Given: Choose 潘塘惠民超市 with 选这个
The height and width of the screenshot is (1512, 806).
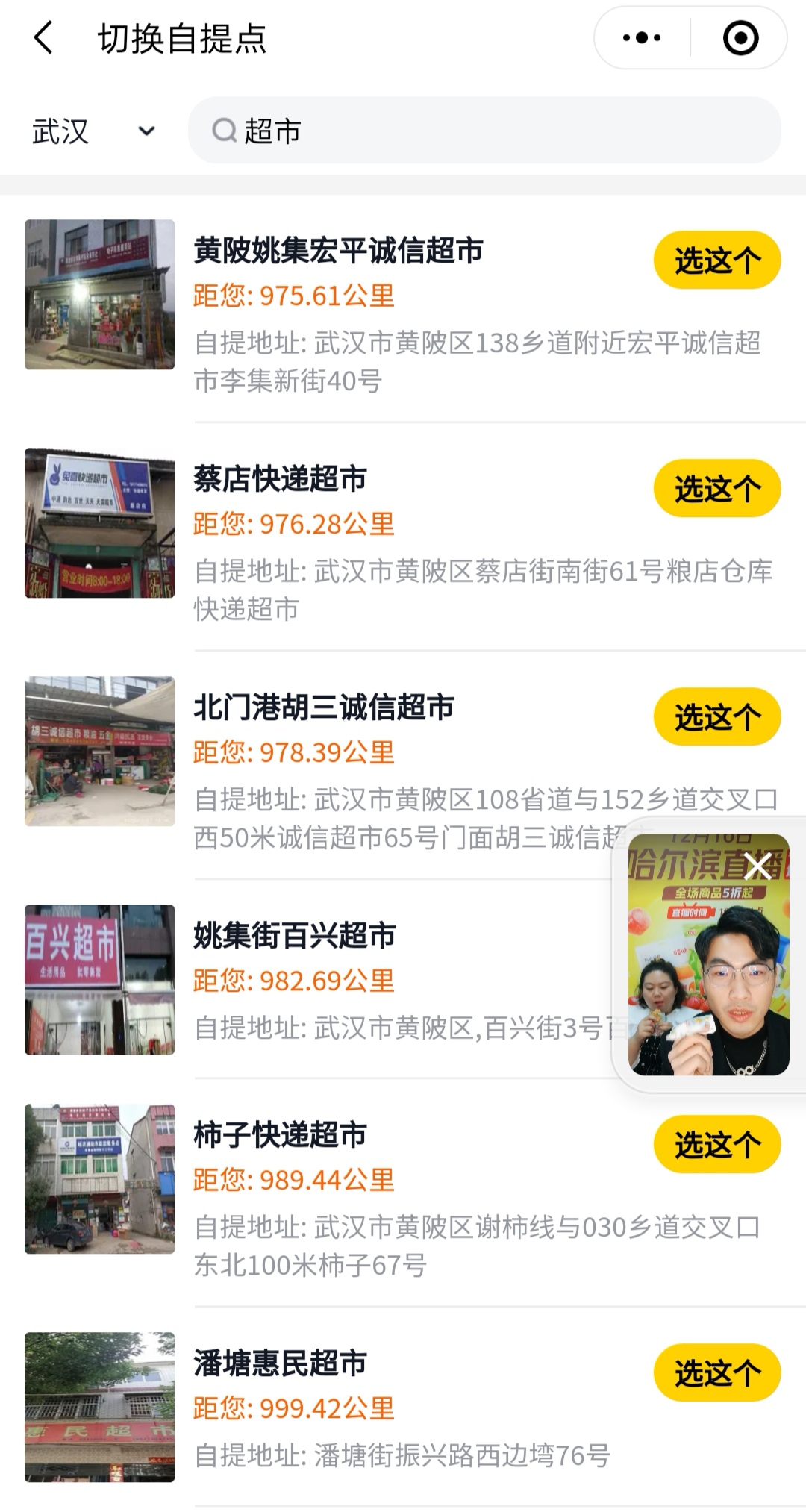Looking at the screenshot, I should (x=716, y=1372).
